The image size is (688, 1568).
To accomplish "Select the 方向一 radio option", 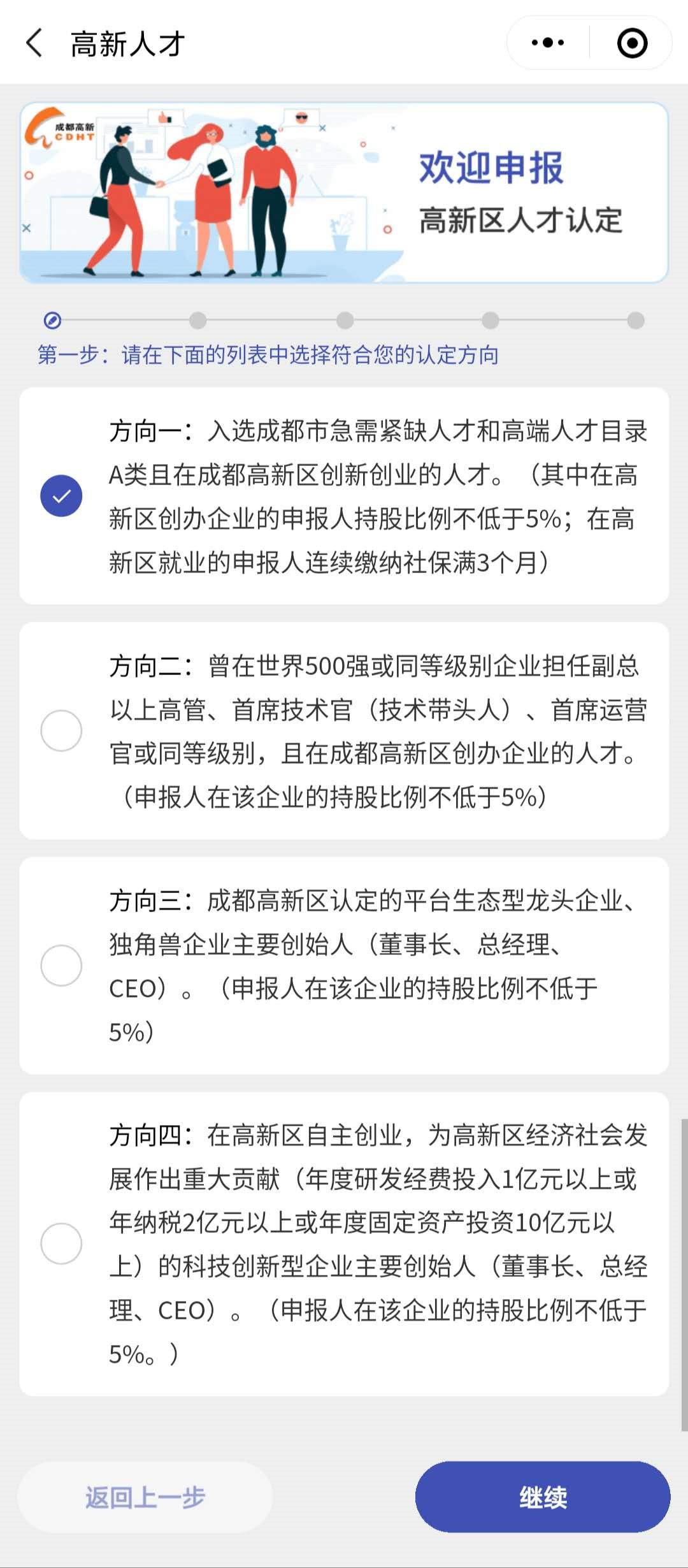I will point(61,496).
